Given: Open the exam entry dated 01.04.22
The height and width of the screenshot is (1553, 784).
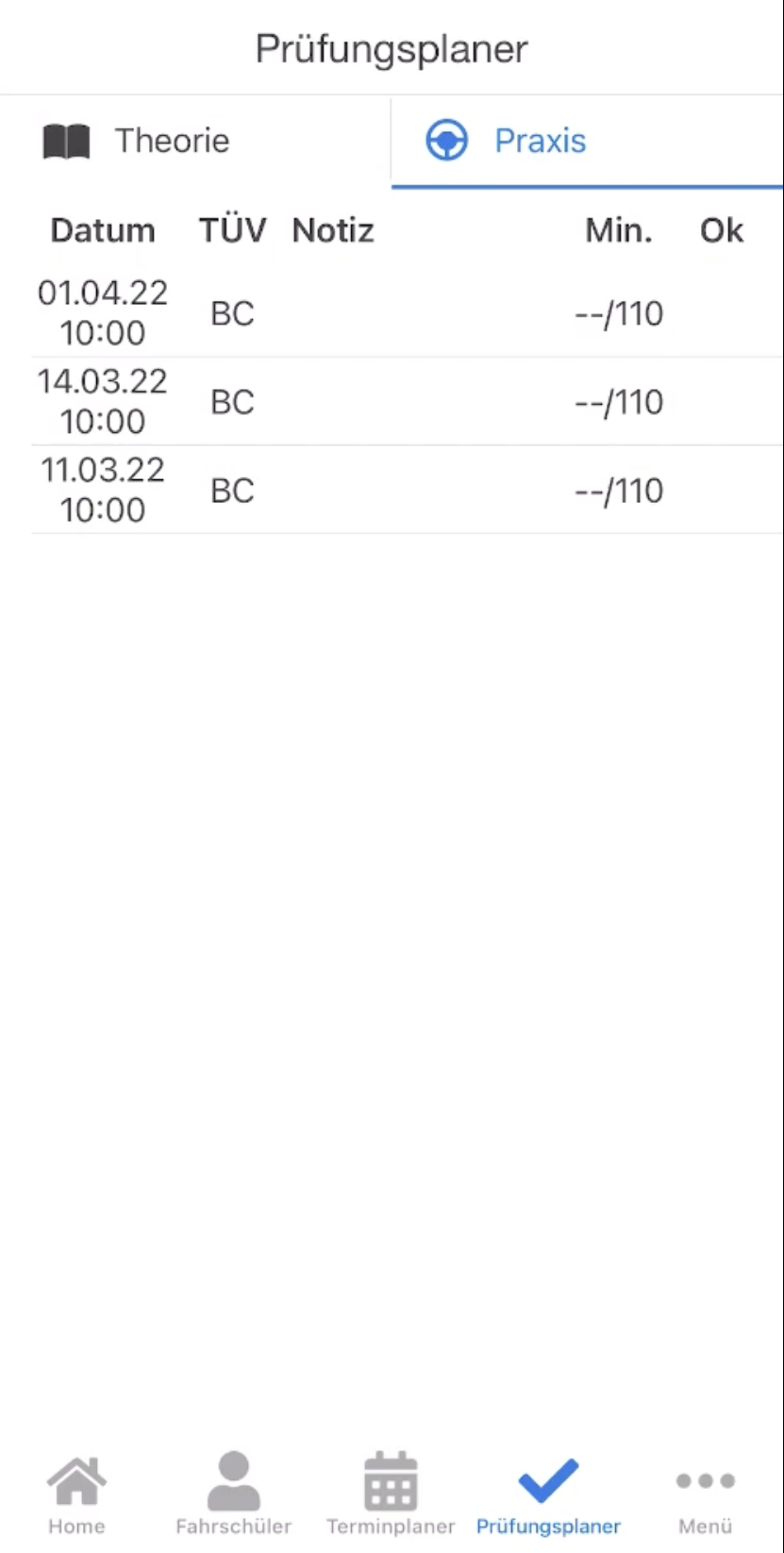Looking at the screenshot, I should (408, 313).
